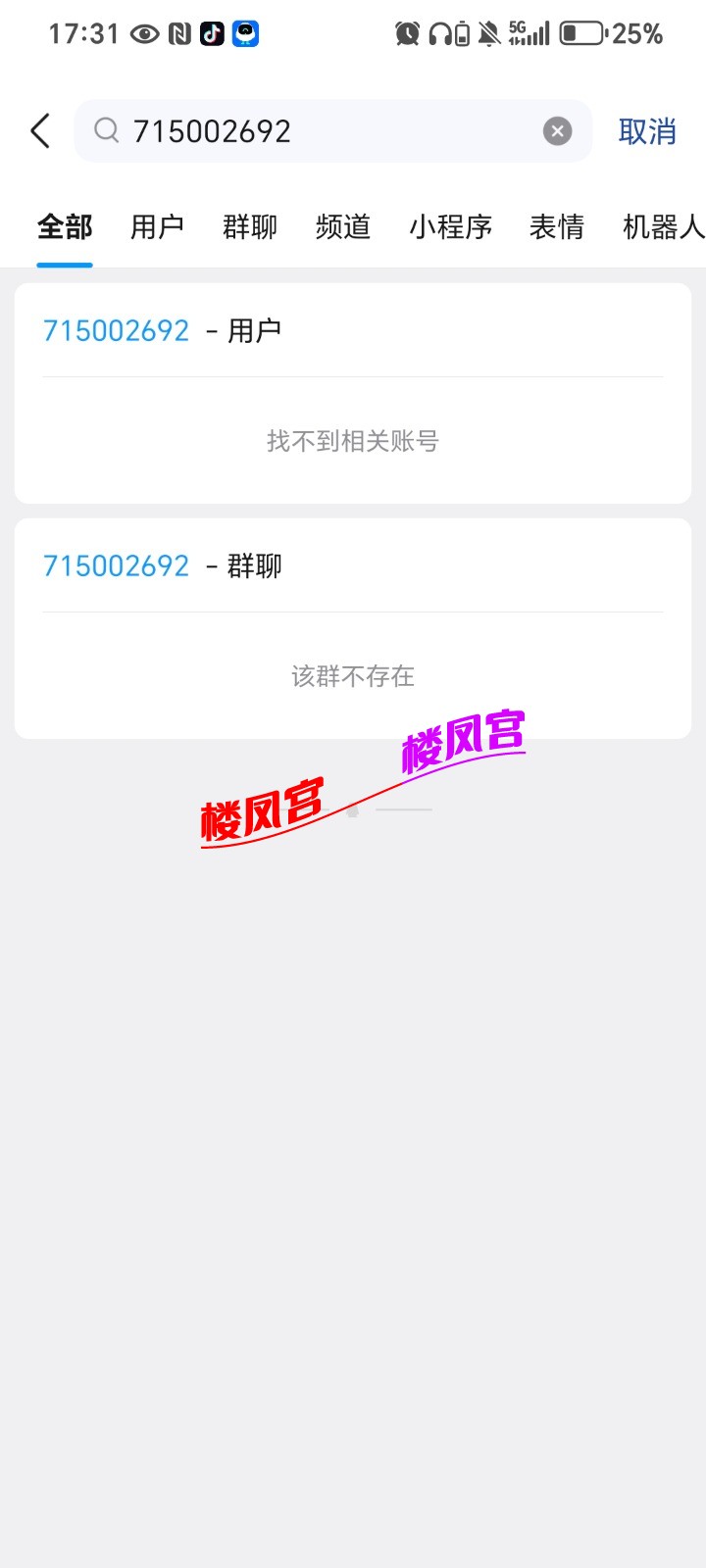Go back using the top-left arrow
This screenshot has height=1568, width=706.
(x=40, y=130)
